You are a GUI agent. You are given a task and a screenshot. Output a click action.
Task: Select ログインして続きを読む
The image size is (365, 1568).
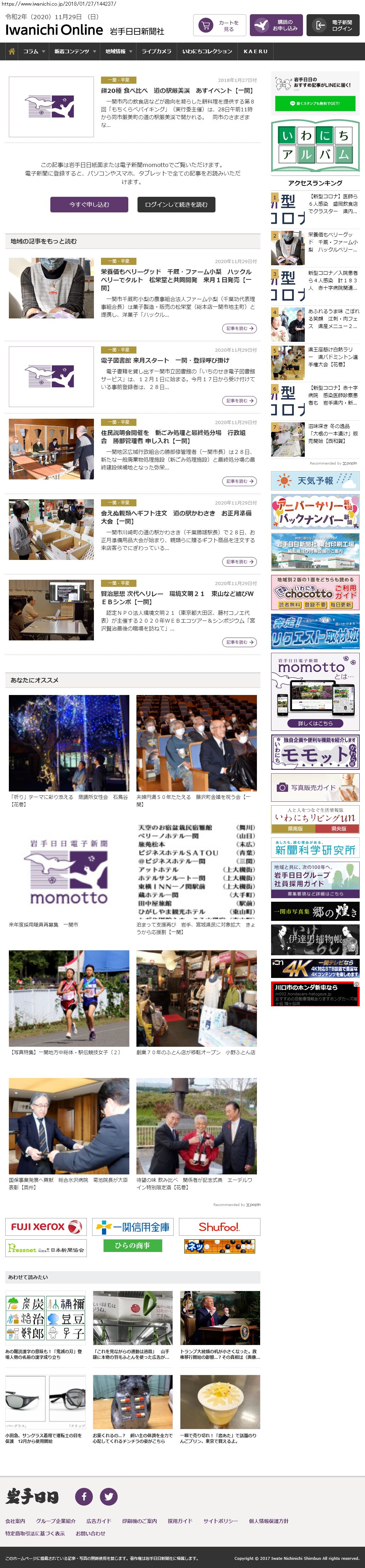pos(176,205)
